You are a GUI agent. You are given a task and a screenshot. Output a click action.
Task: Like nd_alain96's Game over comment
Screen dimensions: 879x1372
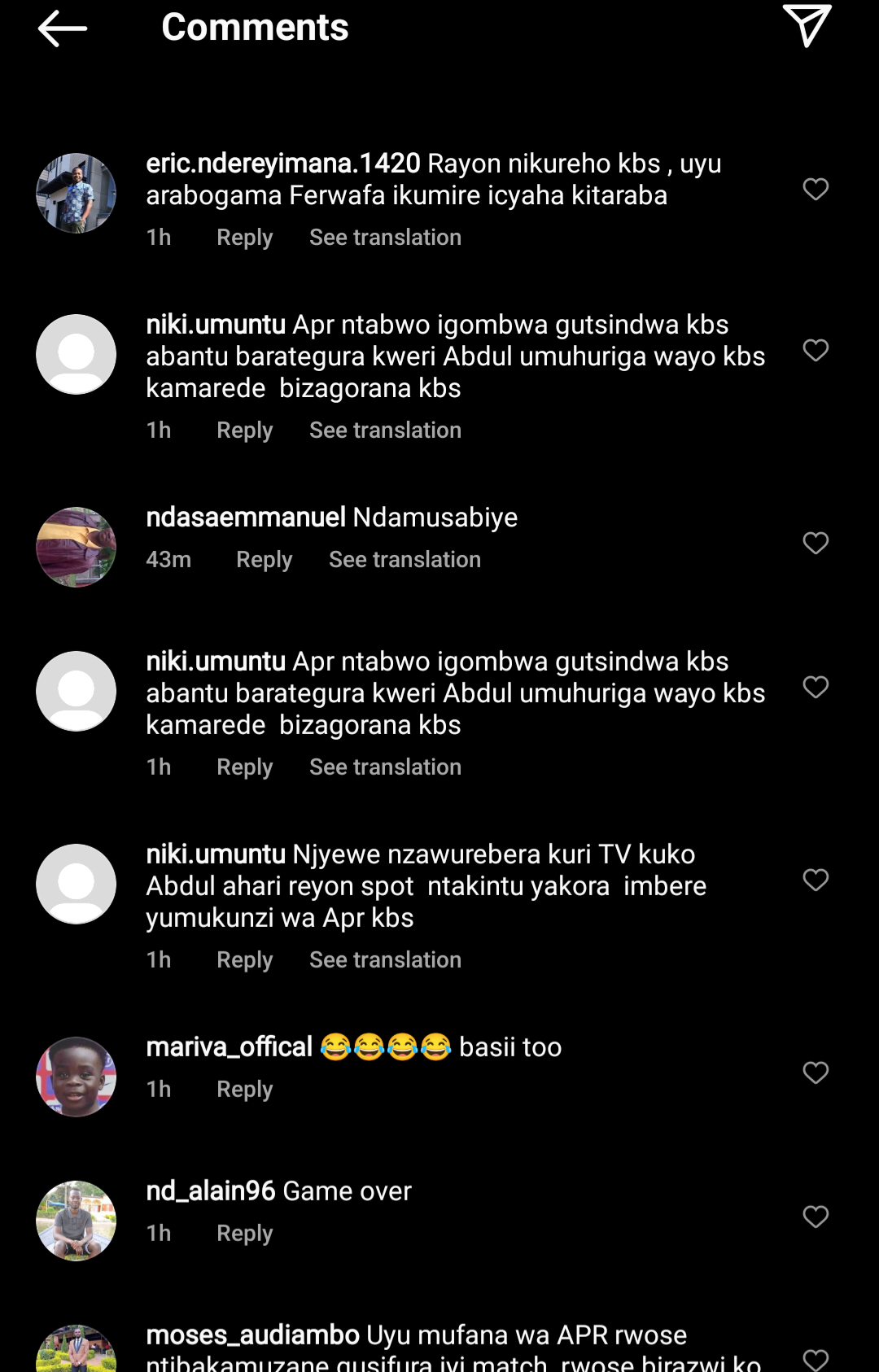point(816,1217)
